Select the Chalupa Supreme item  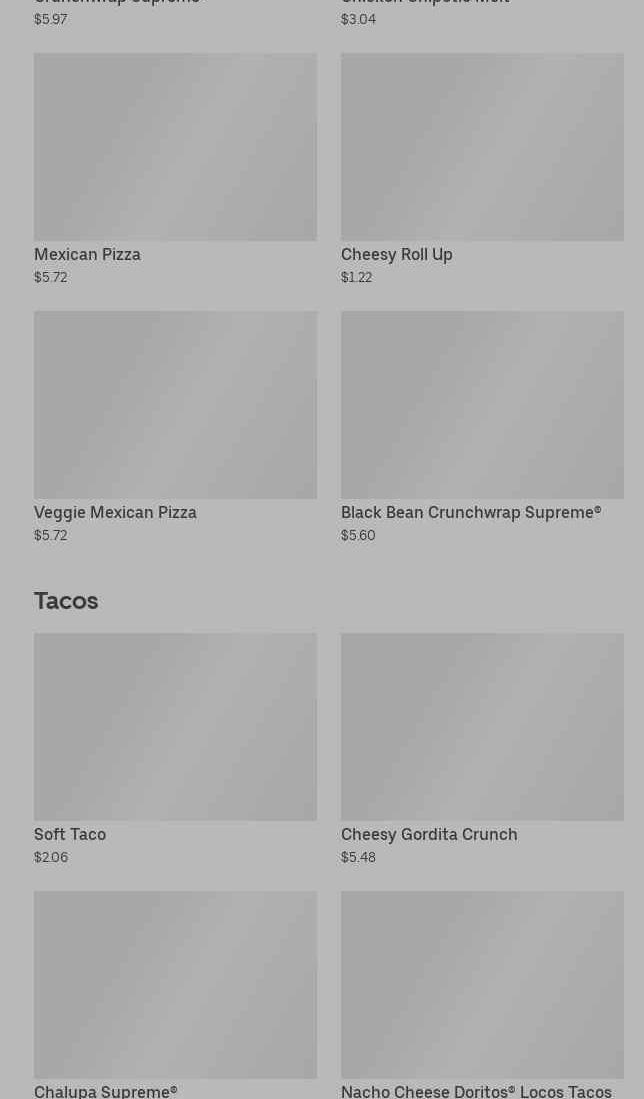[175, 995]
